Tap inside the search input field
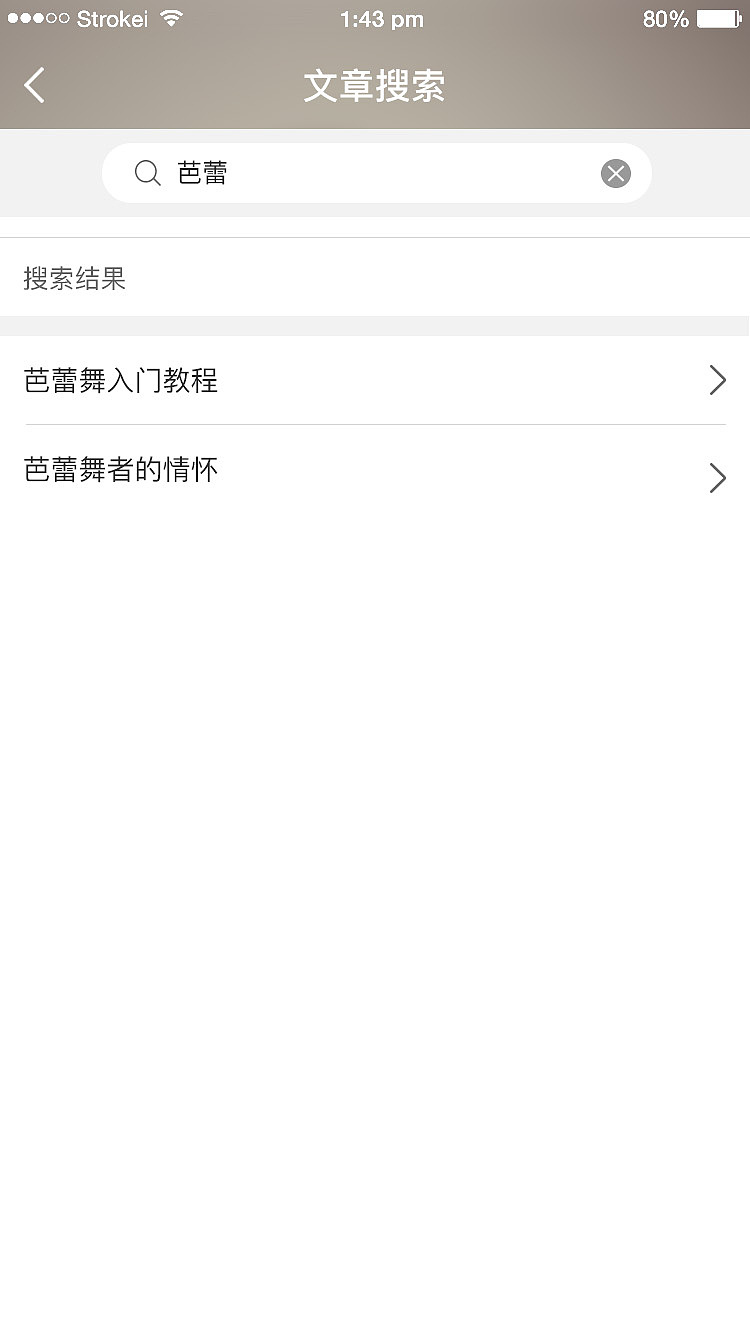The width and height of the screenshot is (750, 1334). [375, 172]
